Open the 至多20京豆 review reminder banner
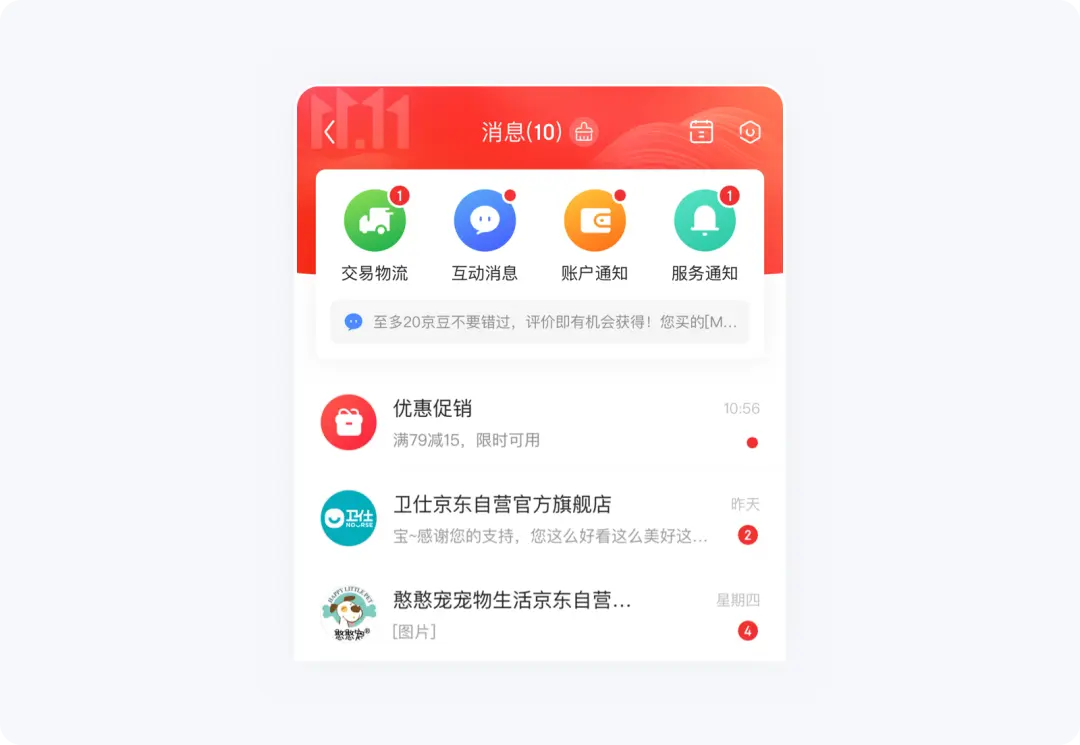 point(540,322)
